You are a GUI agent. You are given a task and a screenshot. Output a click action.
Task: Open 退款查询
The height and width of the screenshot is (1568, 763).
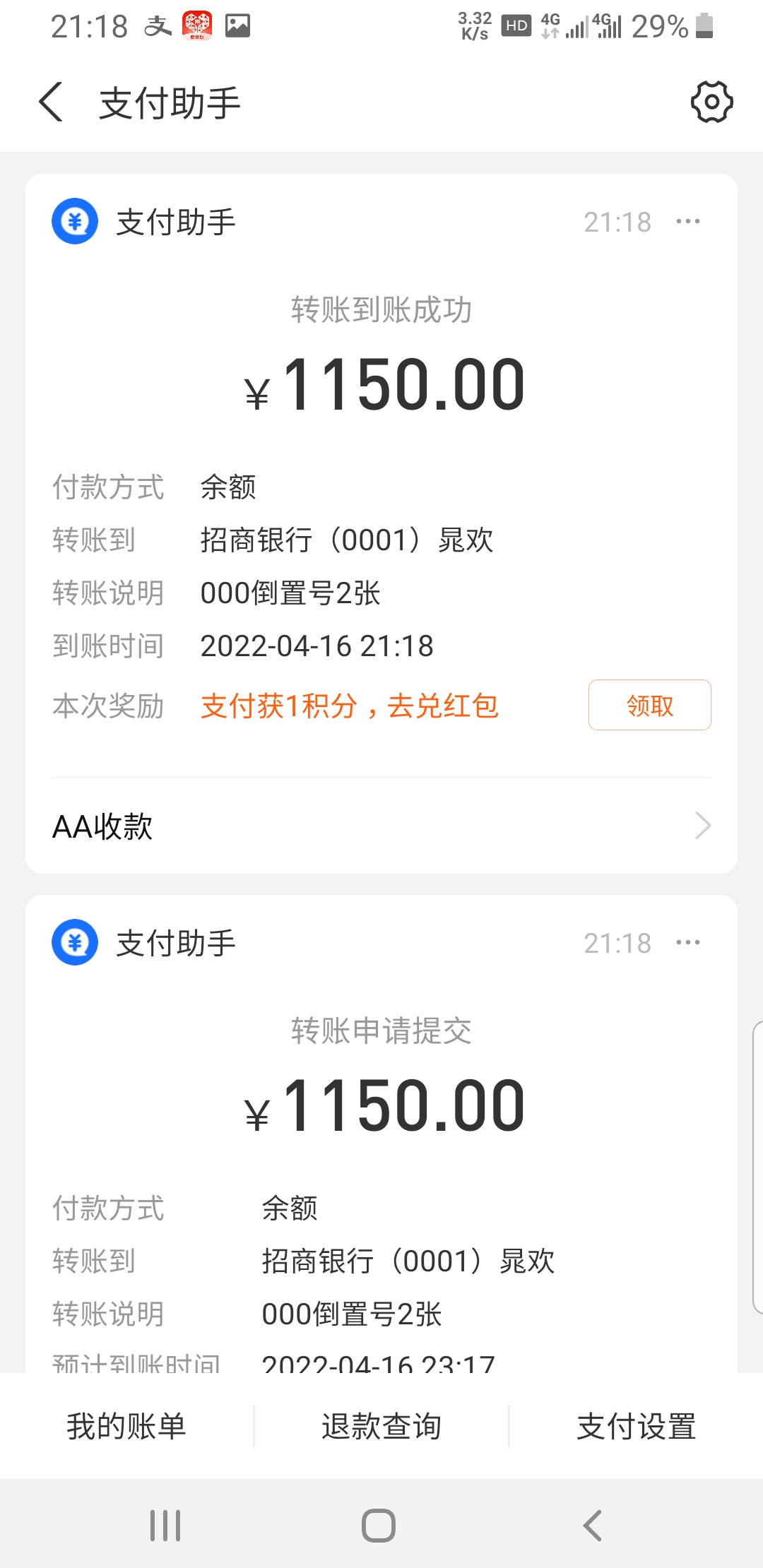[x=381, y=1426]
